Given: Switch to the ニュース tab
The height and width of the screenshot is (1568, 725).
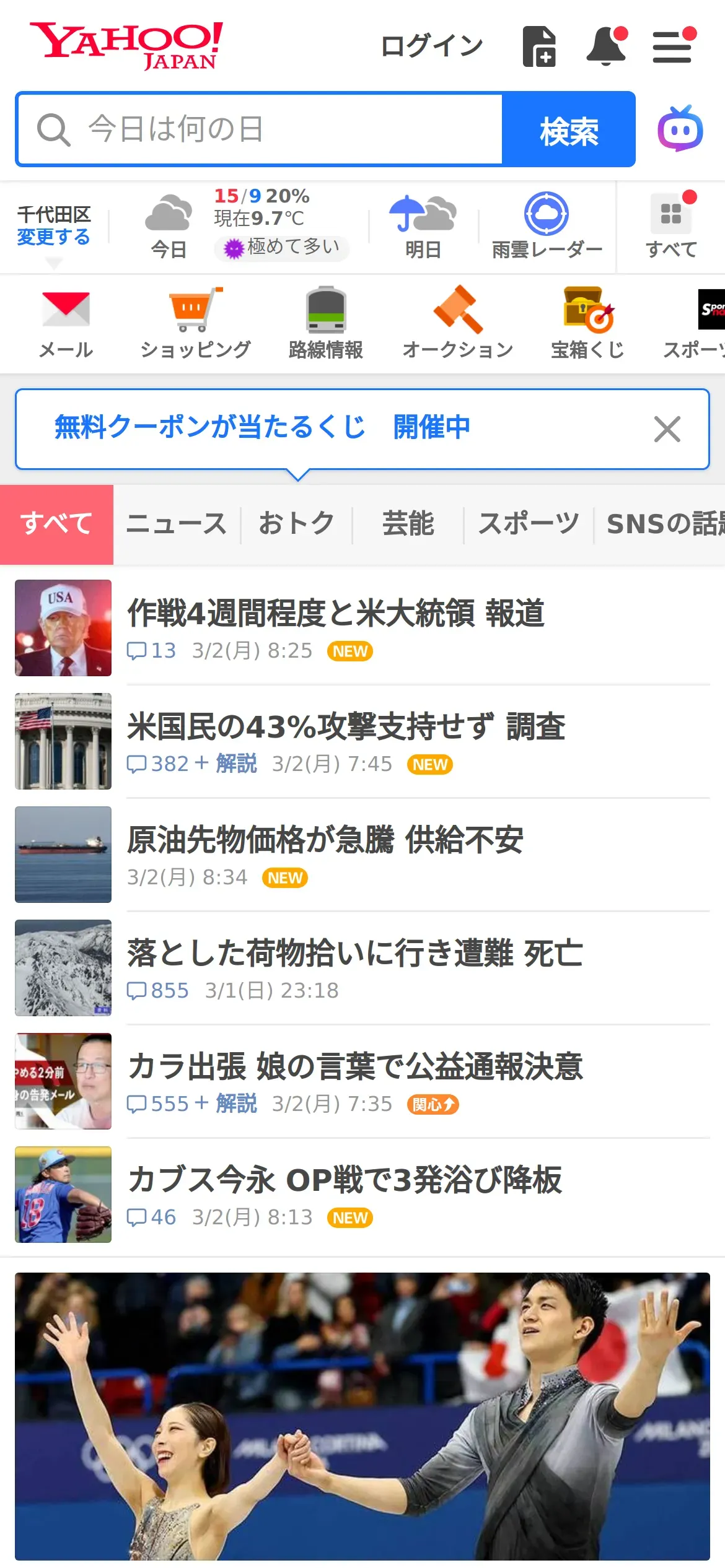Looking at the screenshot, I should (x=177, y=524).
